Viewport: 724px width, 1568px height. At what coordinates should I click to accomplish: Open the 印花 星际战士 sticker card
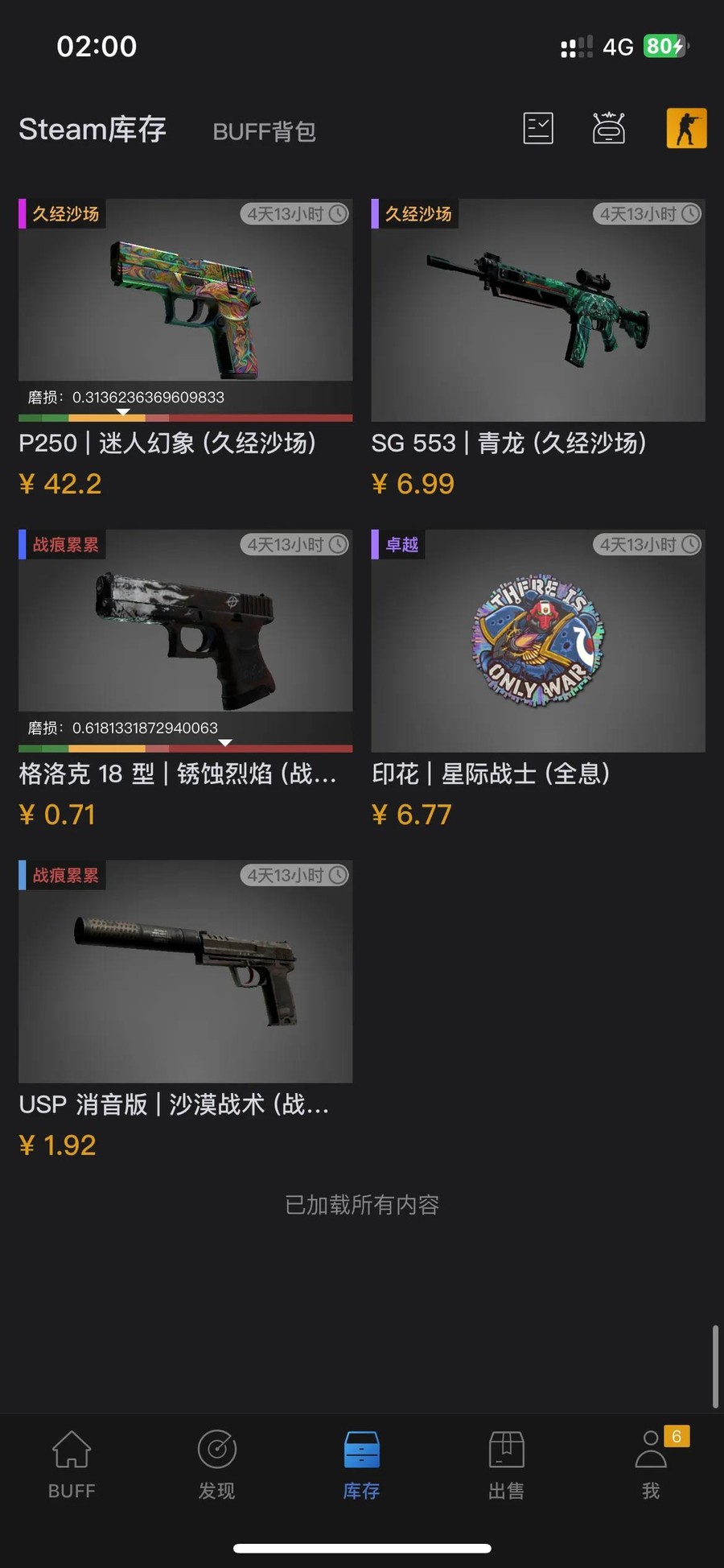click(538, 680)
